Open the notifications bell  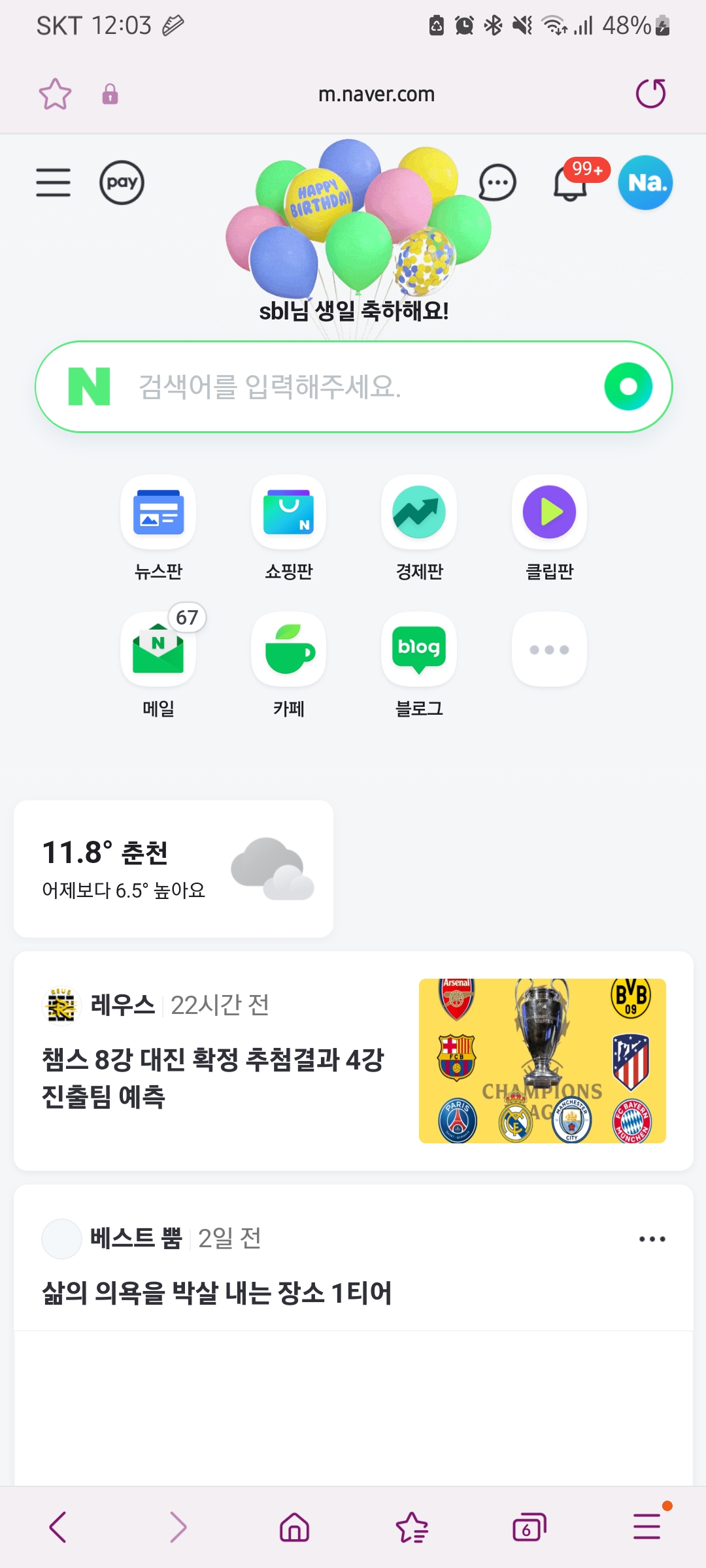pos(571,184)
